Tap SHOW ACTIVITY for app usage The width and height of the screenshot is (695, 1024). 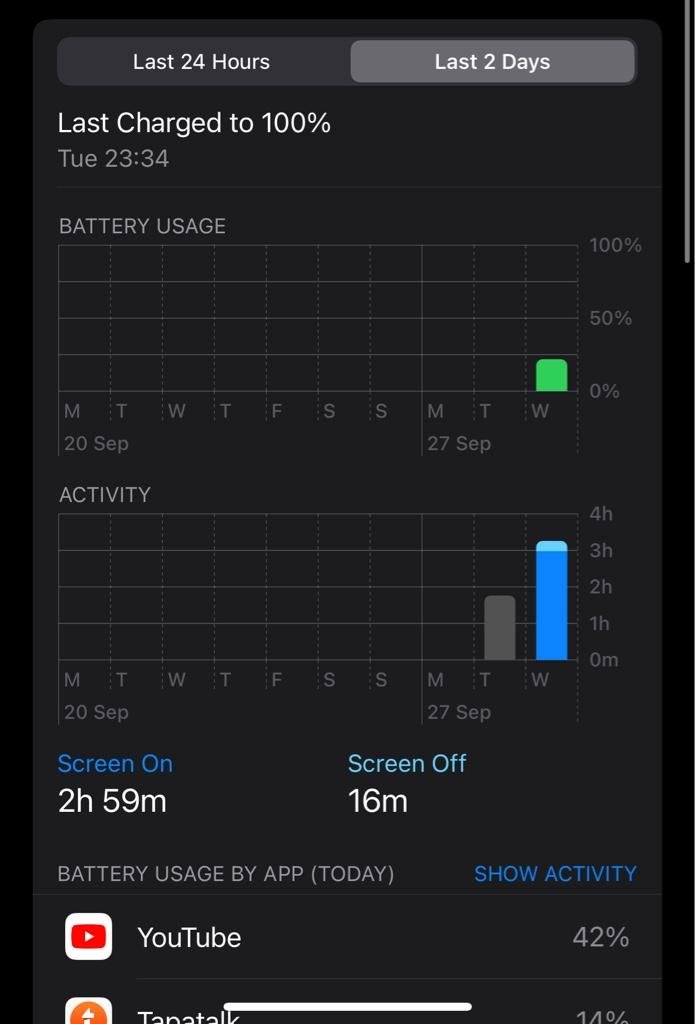coord(555,873)
